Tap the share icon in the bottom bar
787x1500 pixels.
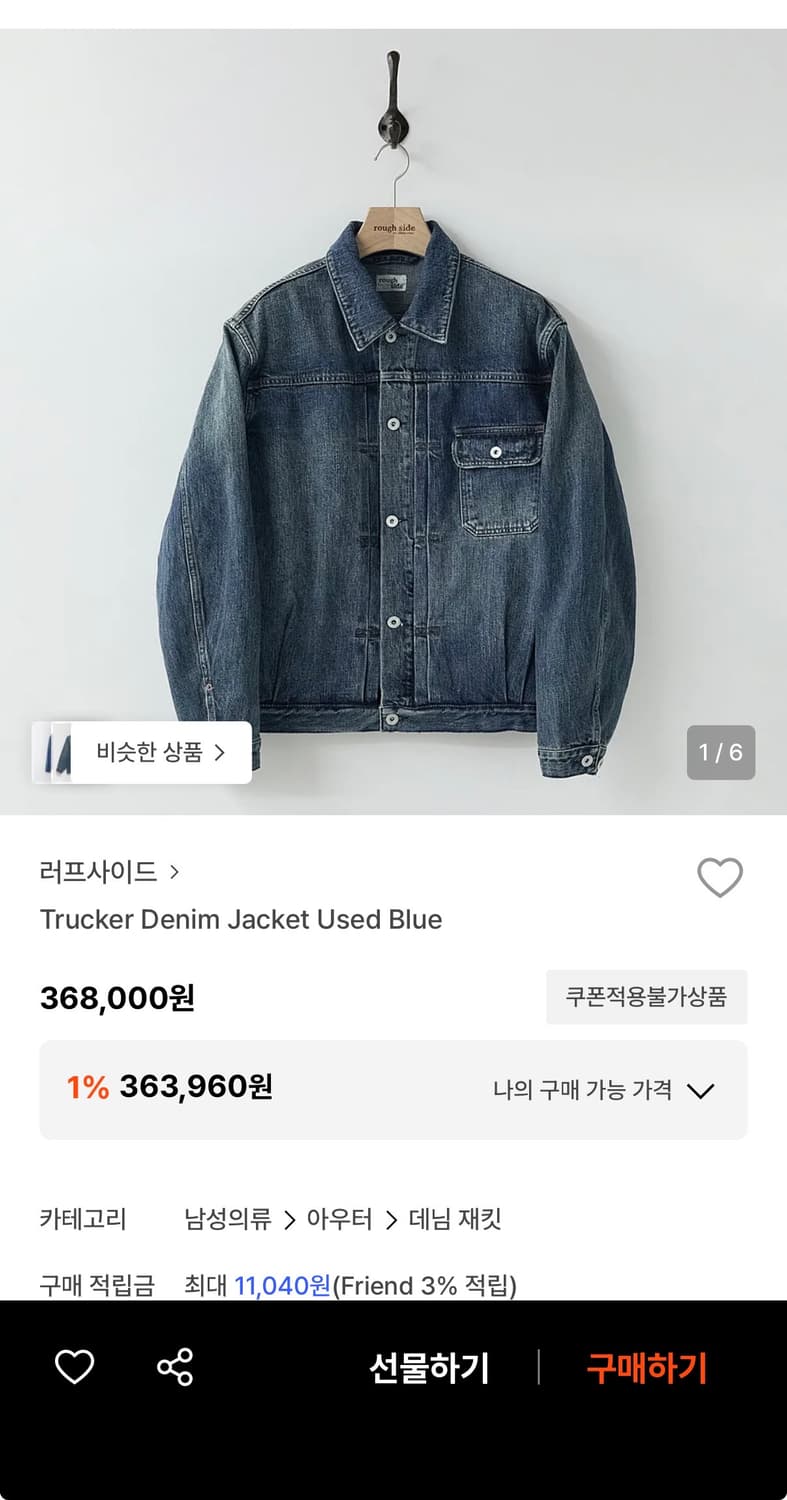175,1367
